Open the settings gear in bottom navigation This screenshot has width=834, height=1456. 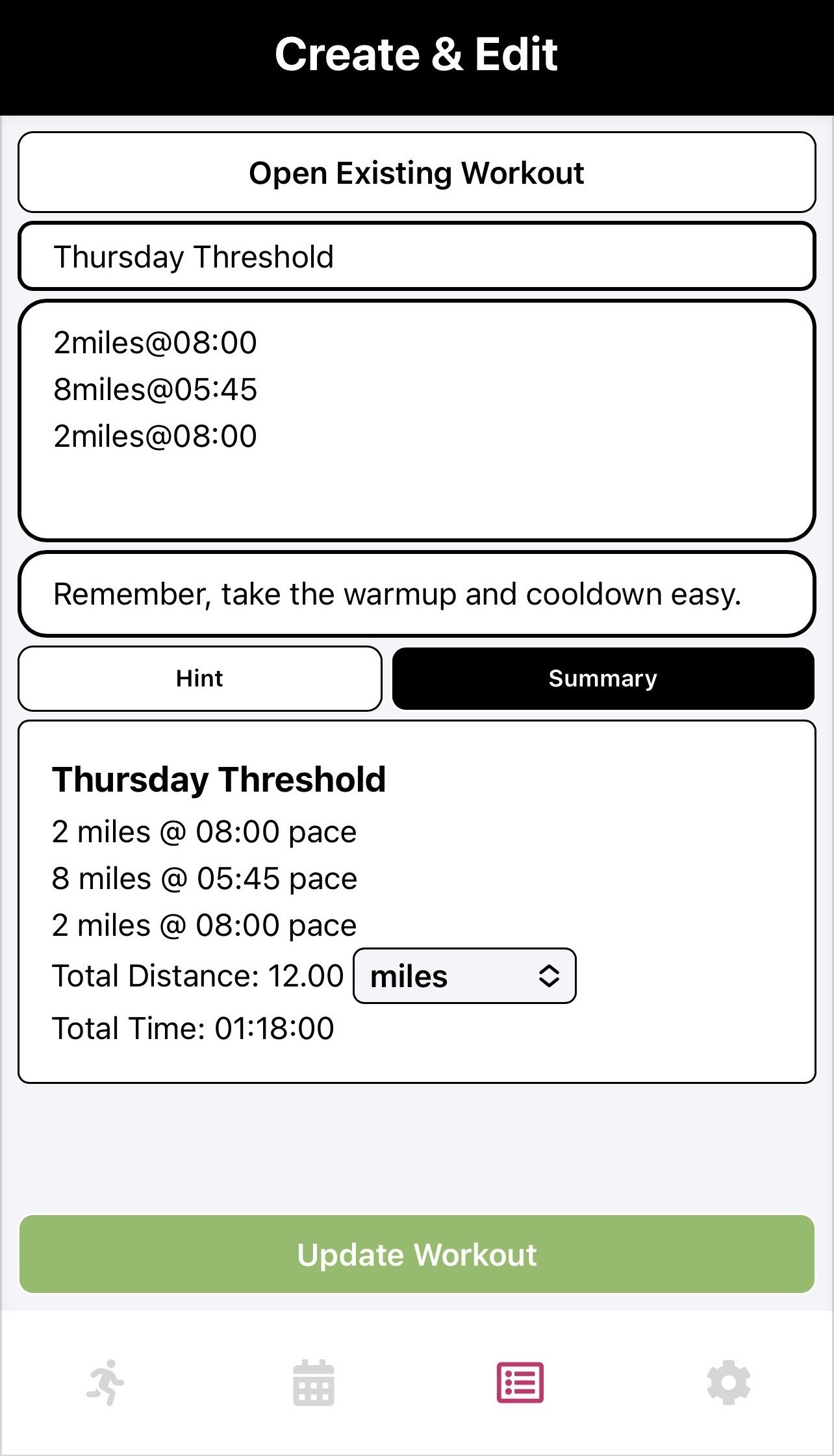729,1383
